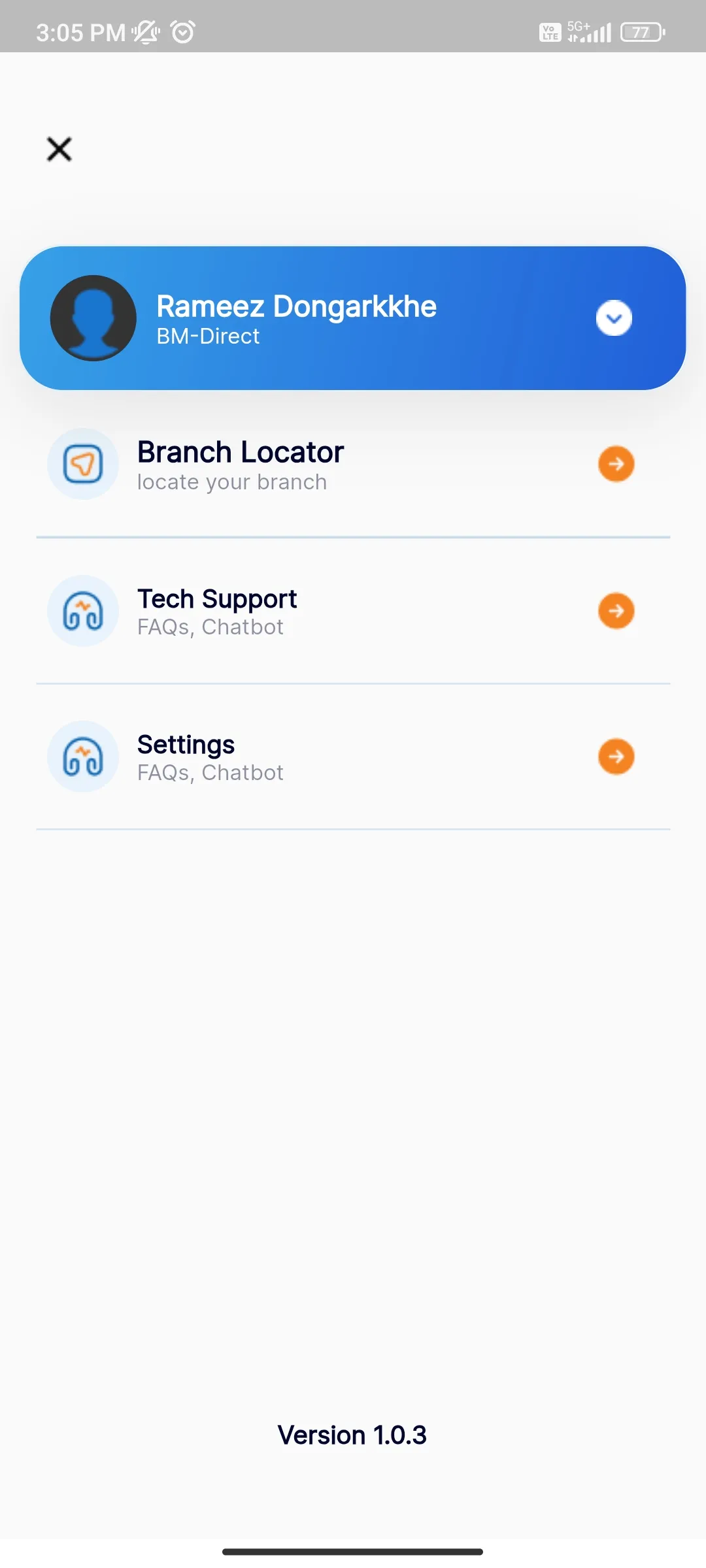The height and width of the screenshot is (1568, 706).
Task: Click the orange arrow next to Branch Locator
Action: (x=615, y=464)
